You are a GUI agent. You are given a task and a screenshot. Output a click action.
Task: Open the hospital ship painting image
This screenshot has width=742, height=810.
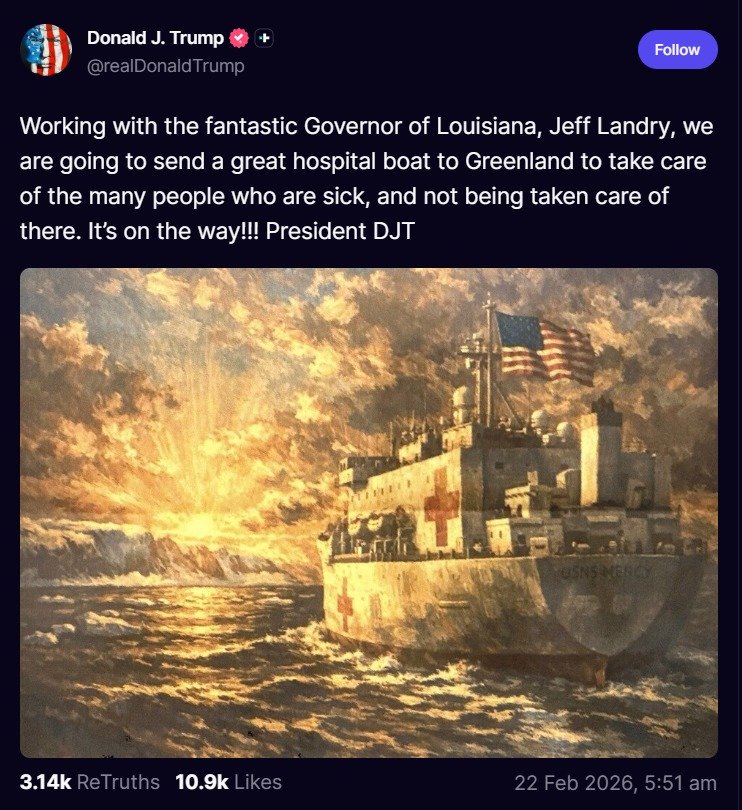coord(368,512)
